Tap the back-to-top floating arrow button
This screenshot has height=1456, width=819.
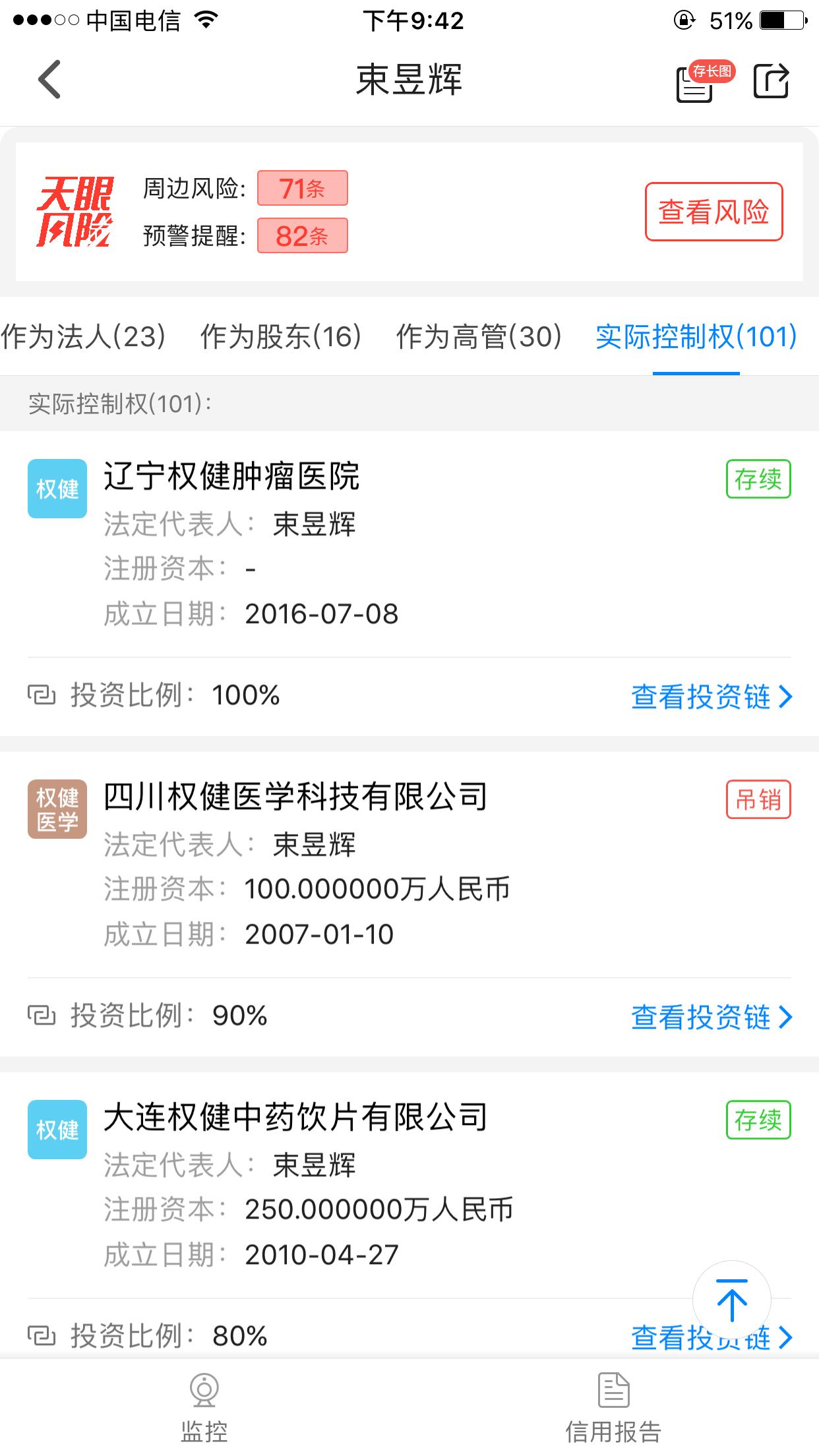pyautogui.click(x=732, y=1299)
